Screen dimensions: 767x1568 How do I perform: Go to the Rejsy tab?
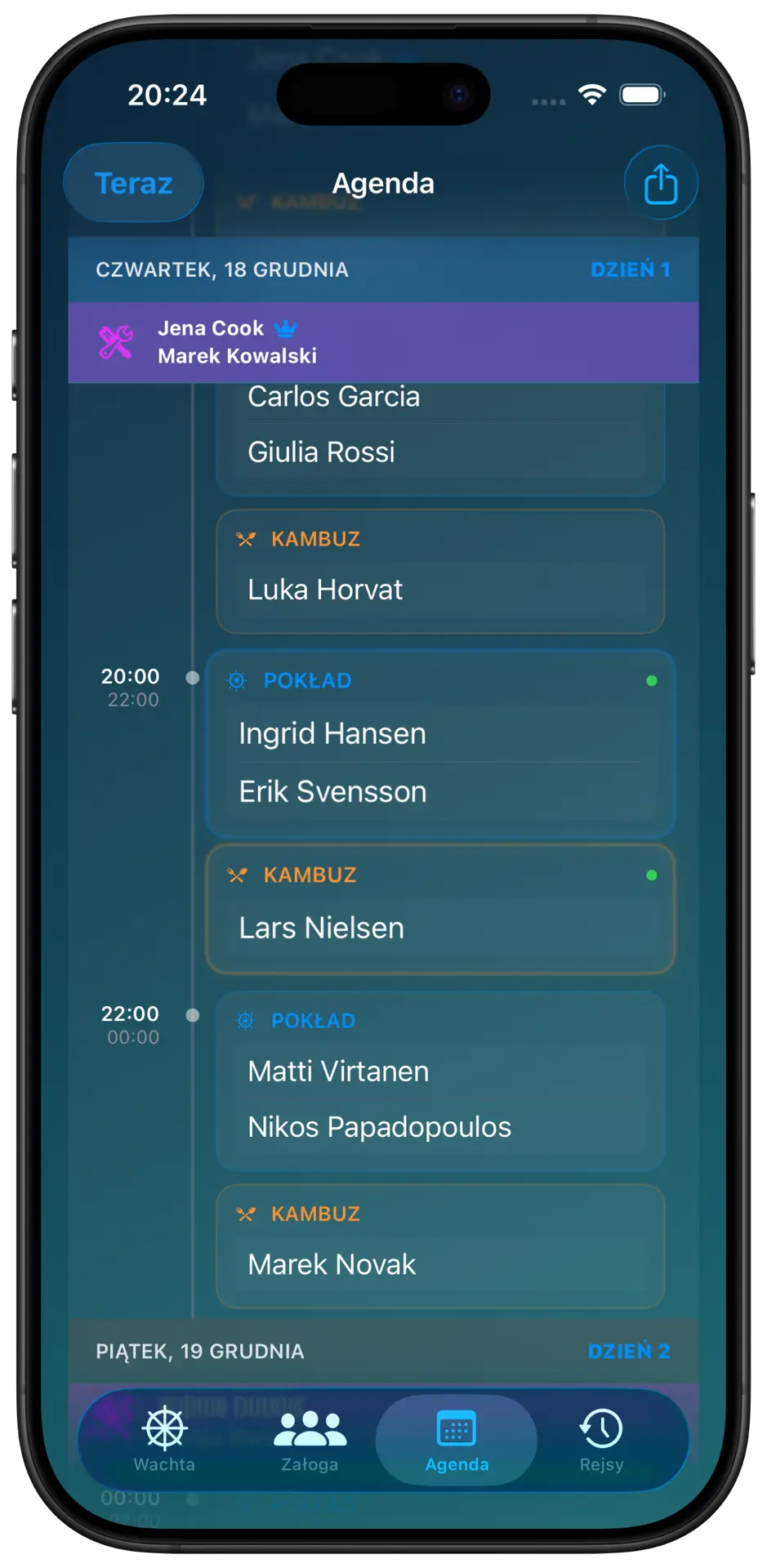[x=601, y=1441]
